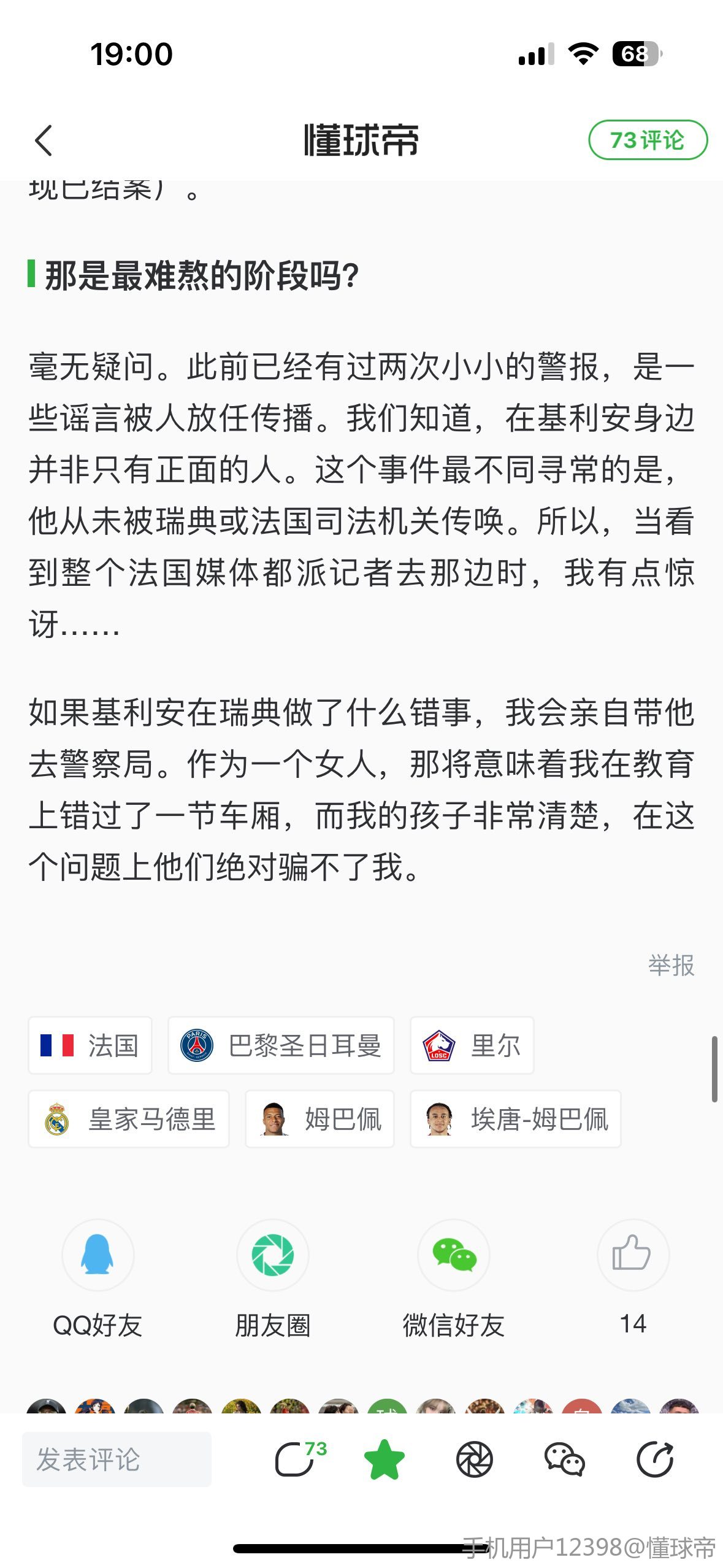Toggle the green favorite star
The width and height of the screenshot is (723, 1568).
(384, 1459)
